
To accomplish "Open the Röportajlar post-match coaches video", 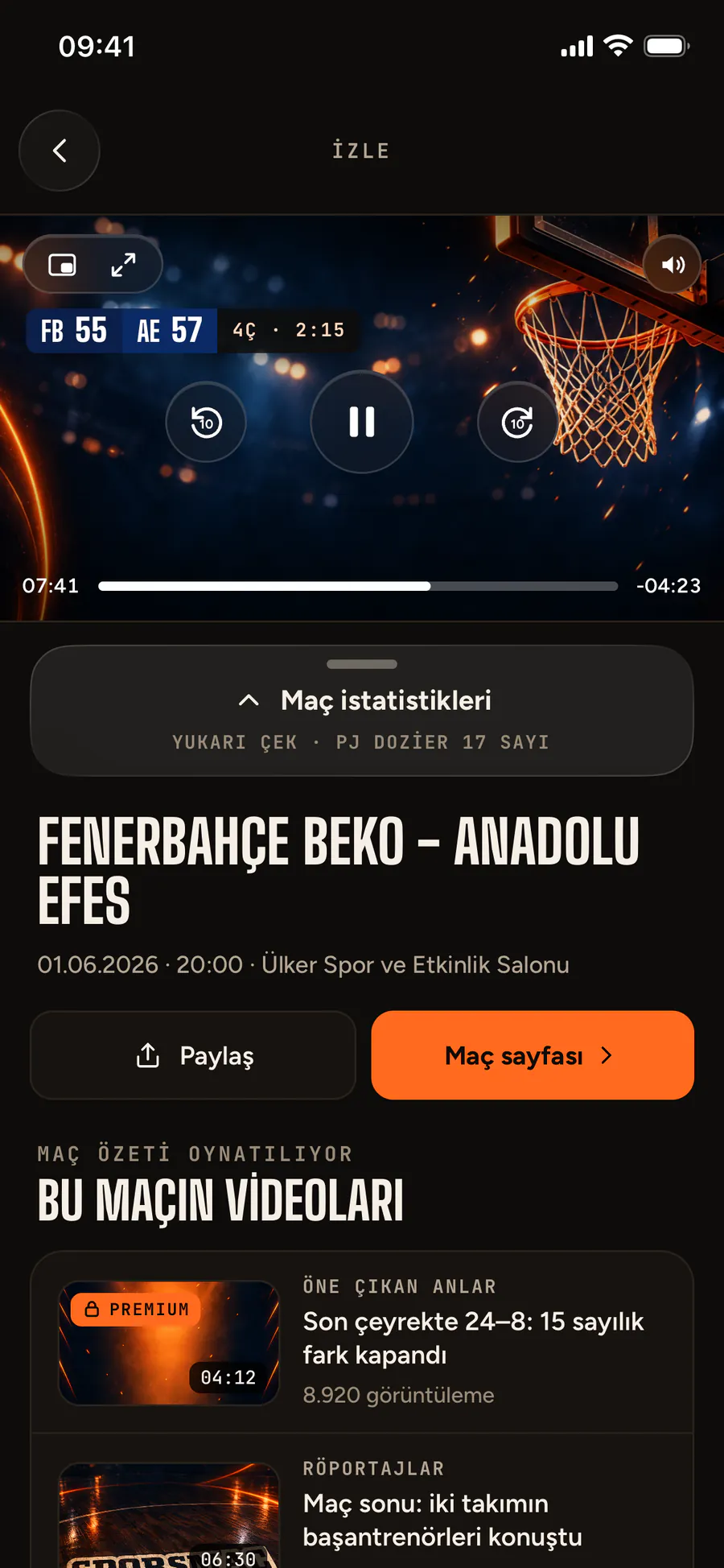I will [x=362, y=1501].
